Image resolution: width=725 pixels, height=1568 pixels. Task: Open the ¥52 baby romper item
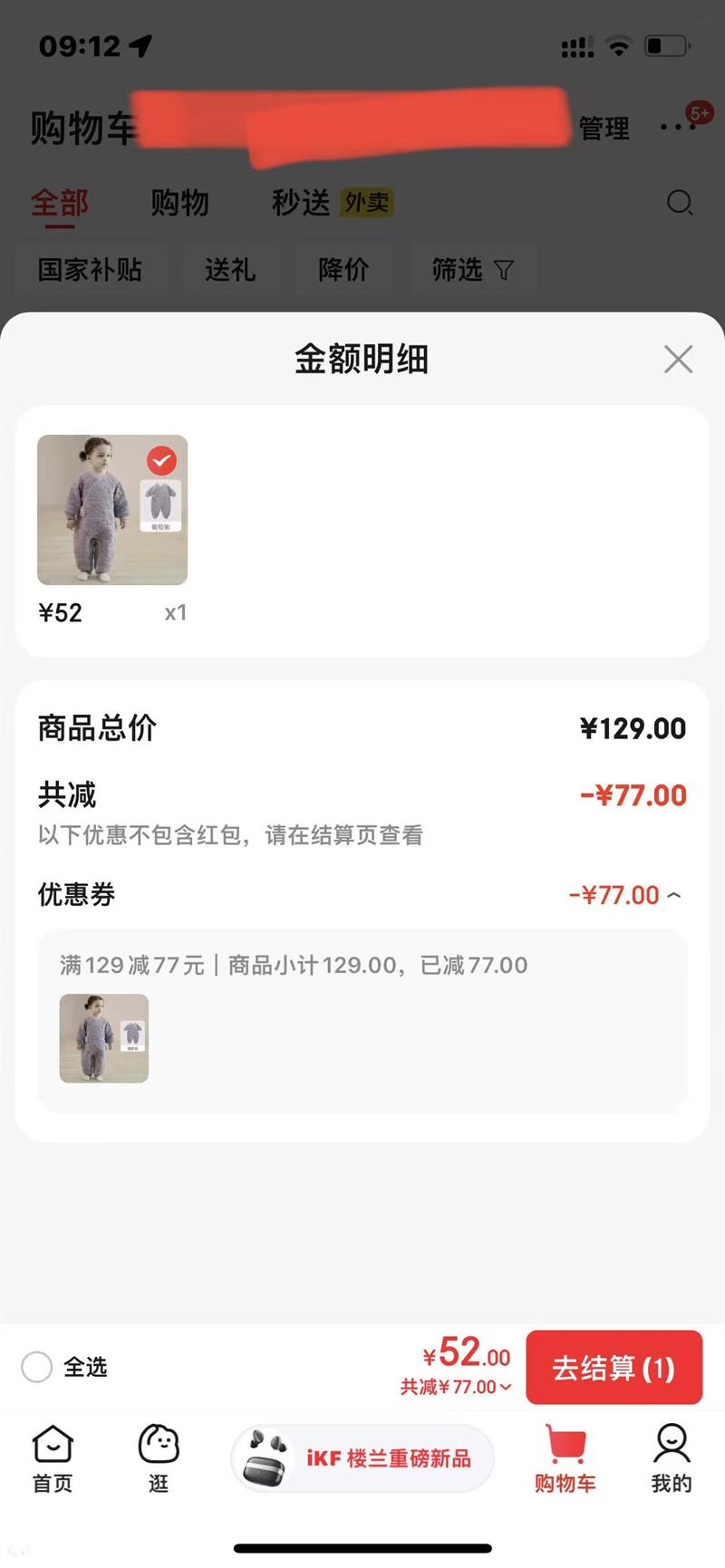point(112,510)
